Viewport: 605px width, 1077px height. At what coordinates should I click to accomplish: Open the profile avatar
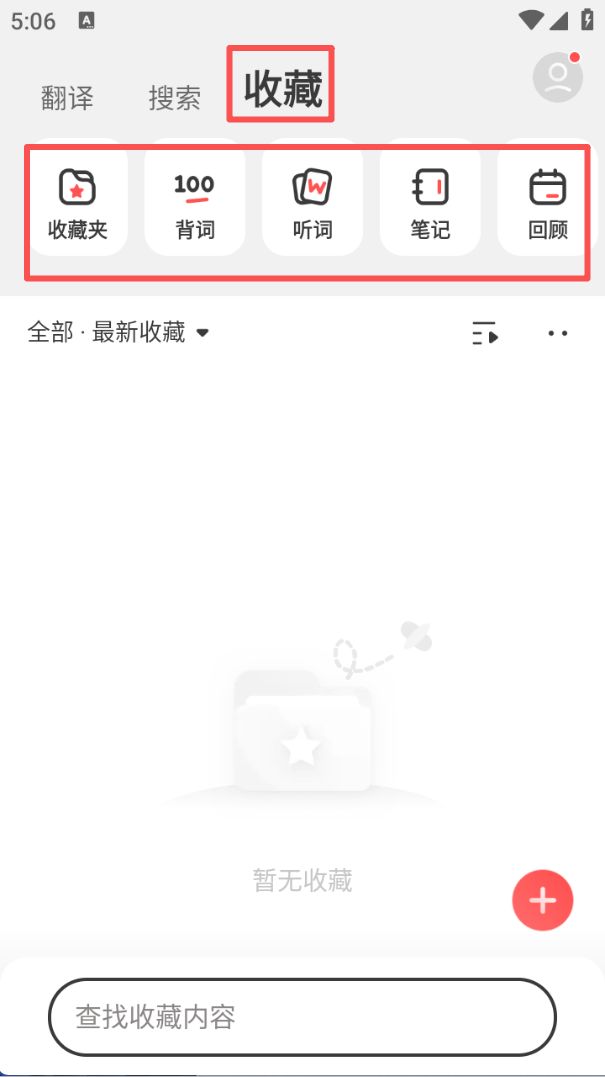tap(557, 77)
